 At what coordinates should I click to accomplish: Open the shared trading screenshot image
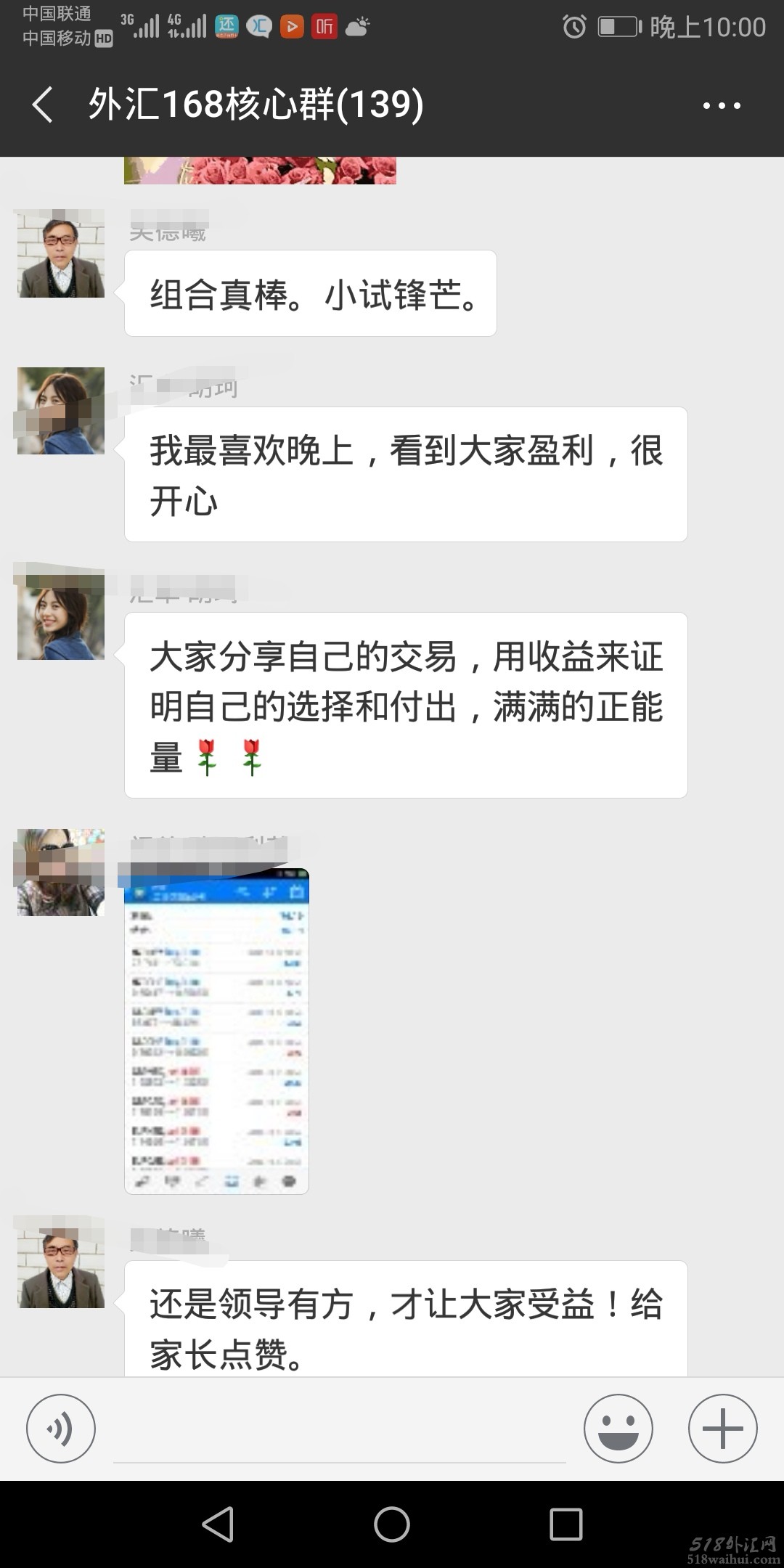click(x=216, y=1031)
